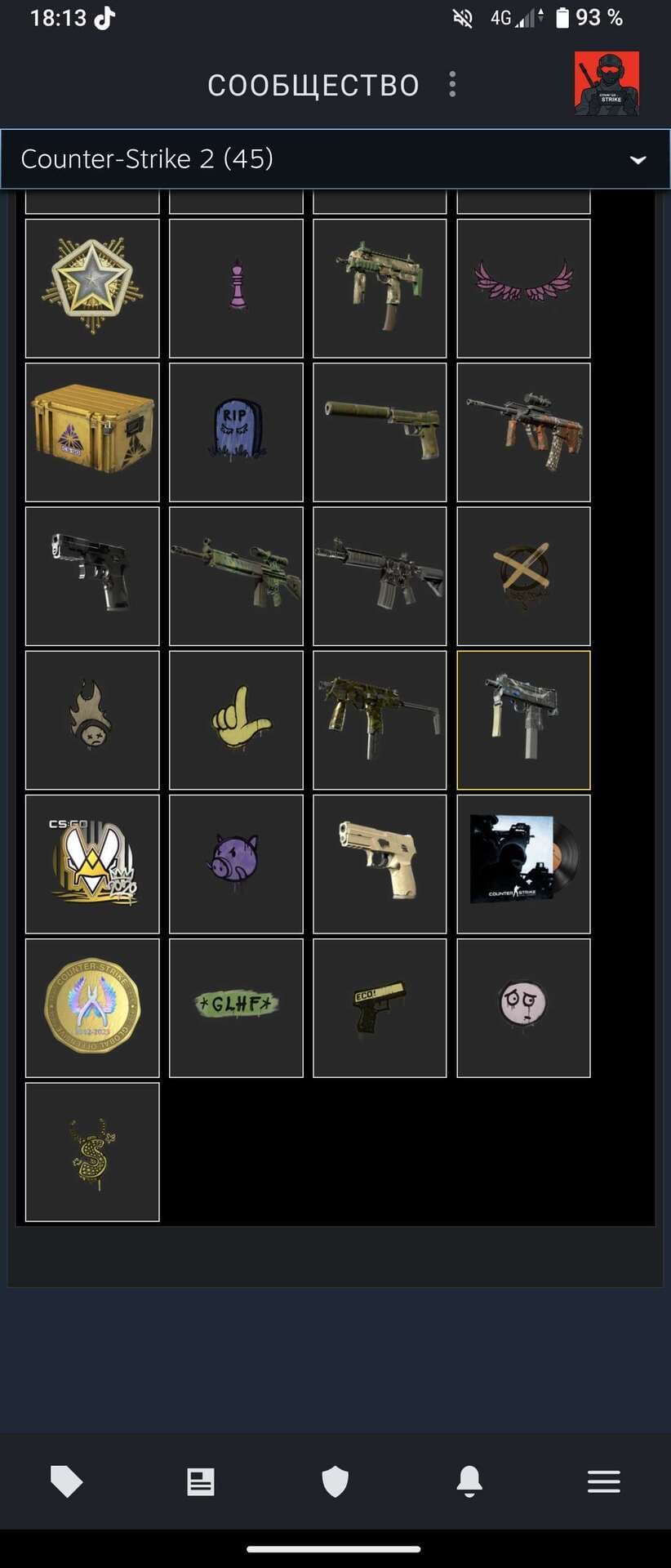Select the purple pig graffiti

click(236, 863)
